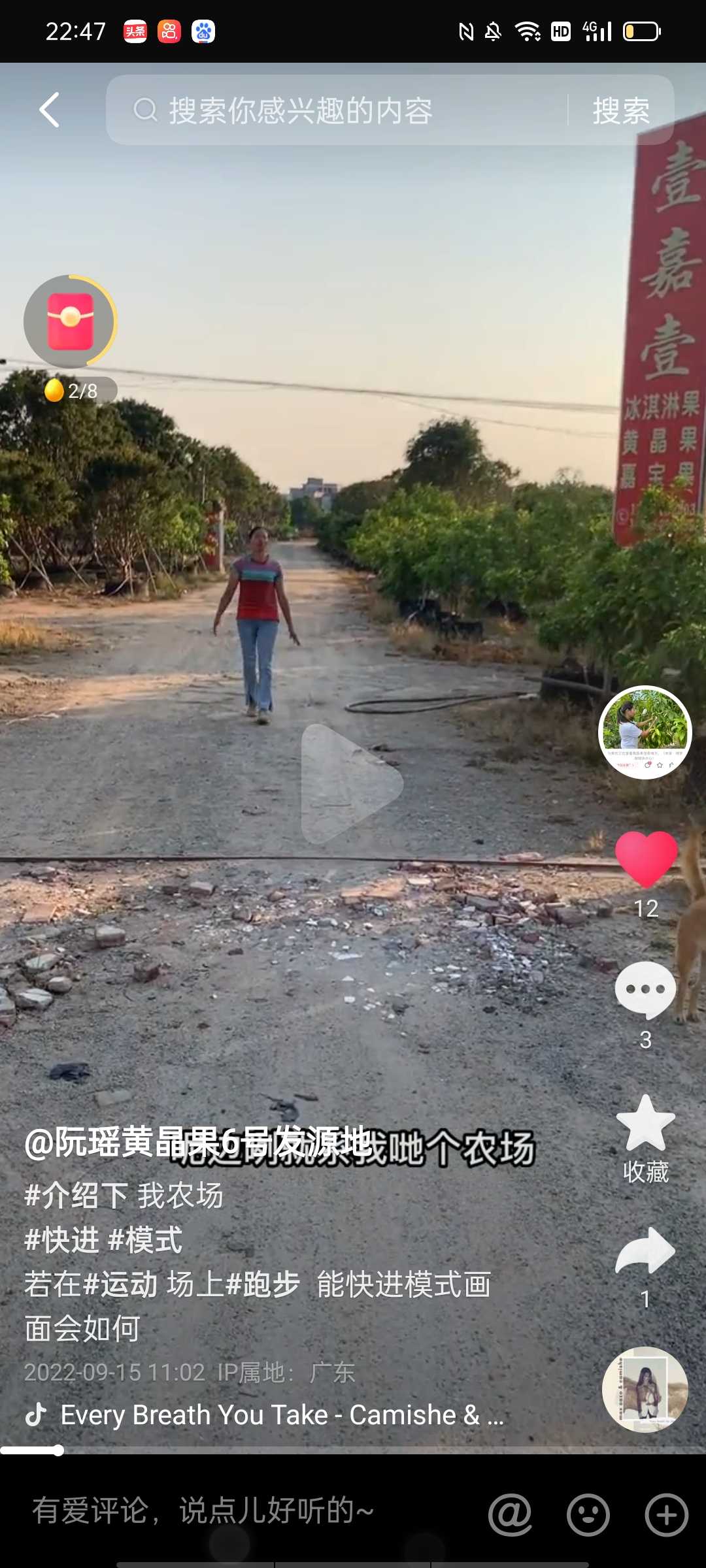Tap the search field for interesting content
The width and height of the screenshot is (706, 1568).
[x=337, y=110]
